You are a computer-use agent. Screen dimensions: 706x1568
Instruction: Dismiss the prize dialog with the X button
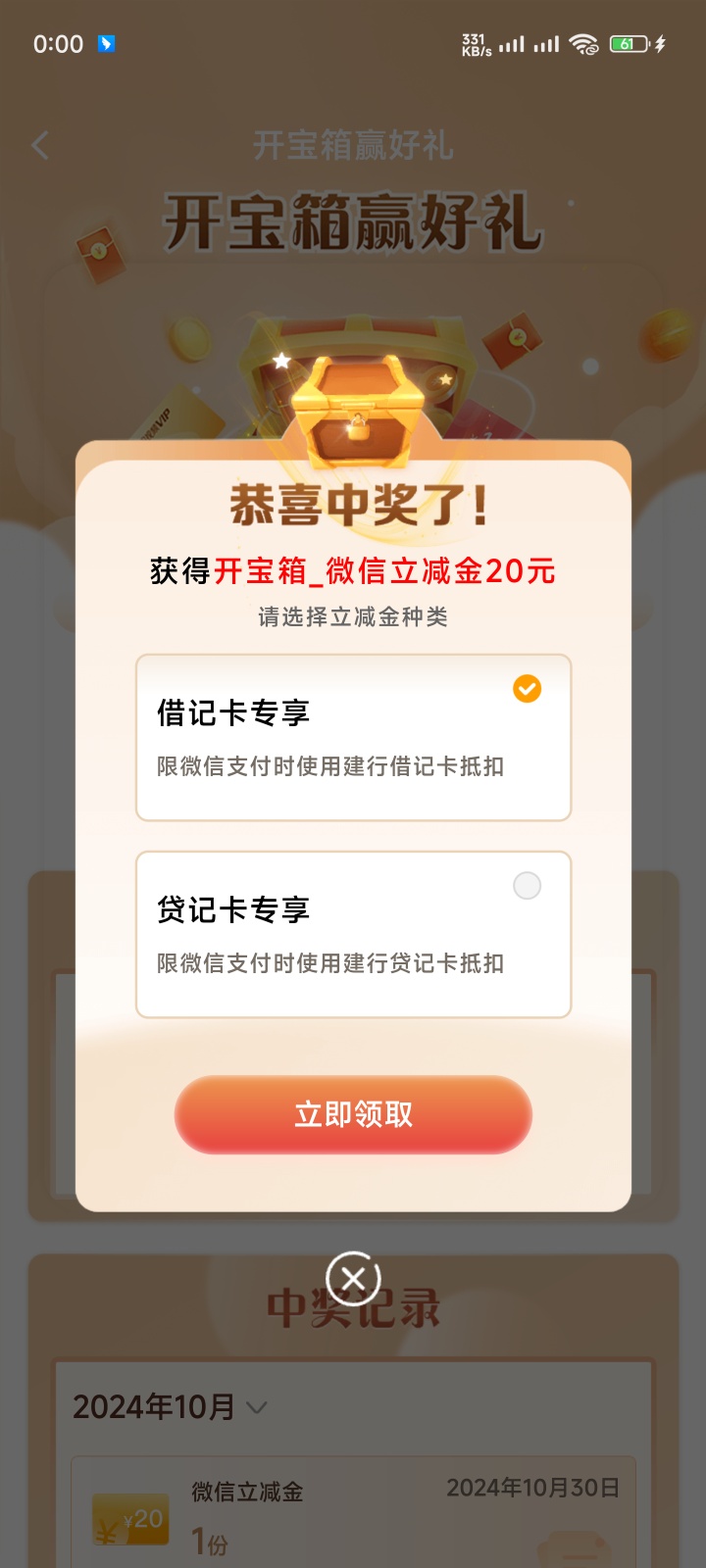click(353, 1279)
